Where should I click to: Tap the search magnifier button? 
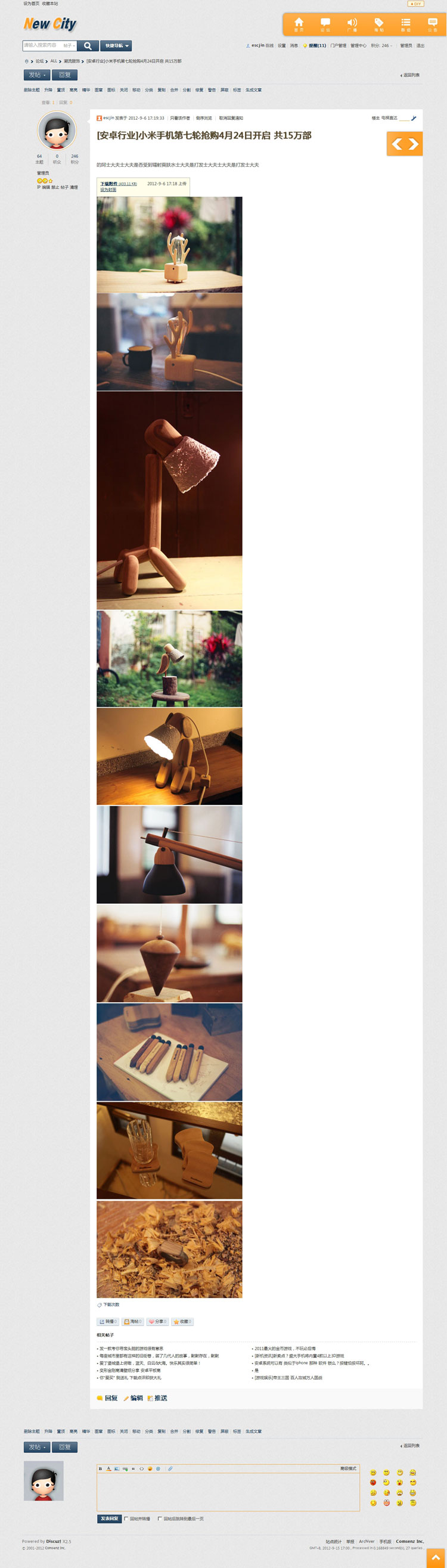pyautogui.click(x=88, y=46)
